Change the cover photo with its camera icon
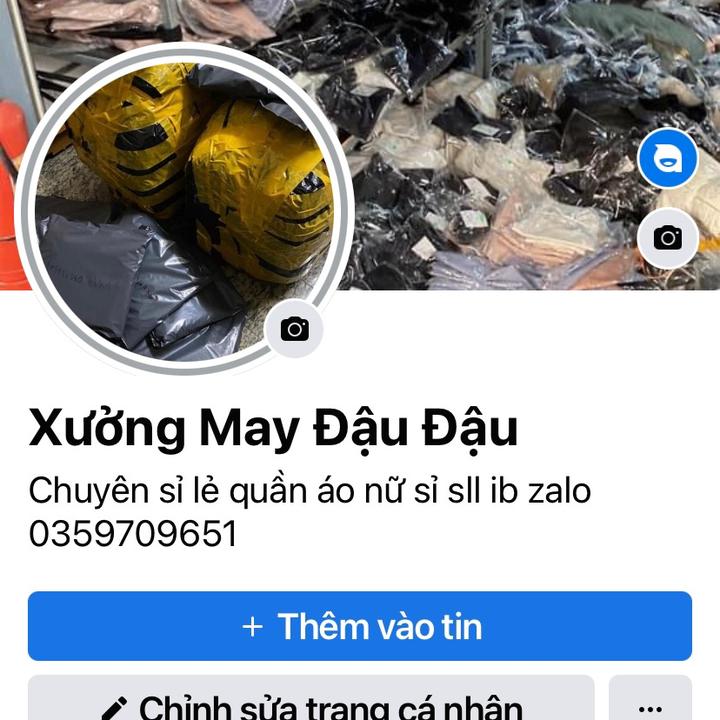720x720 pixels. (667, 237)
